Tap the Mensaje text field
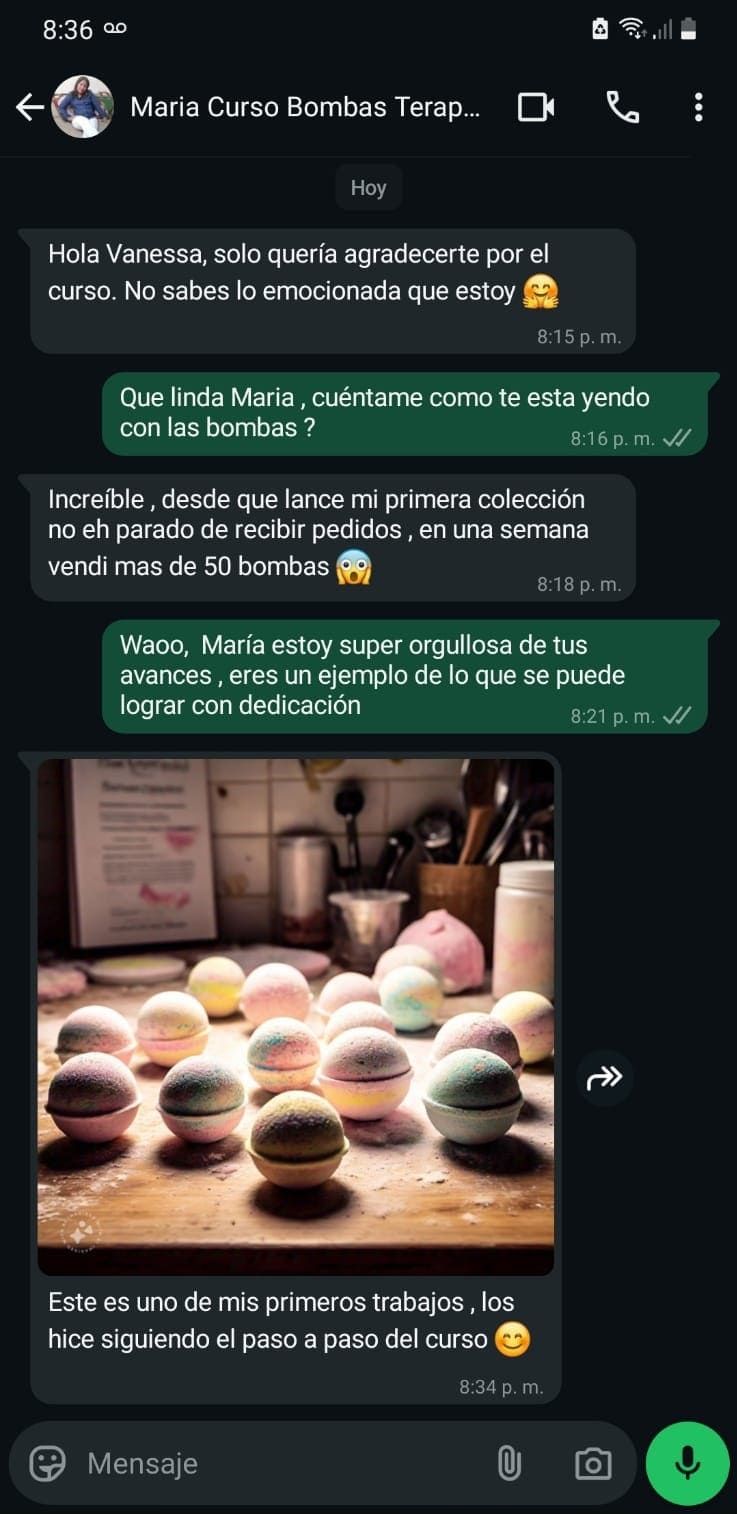This screenshot has width=737, height=1514. (280, 1464)
